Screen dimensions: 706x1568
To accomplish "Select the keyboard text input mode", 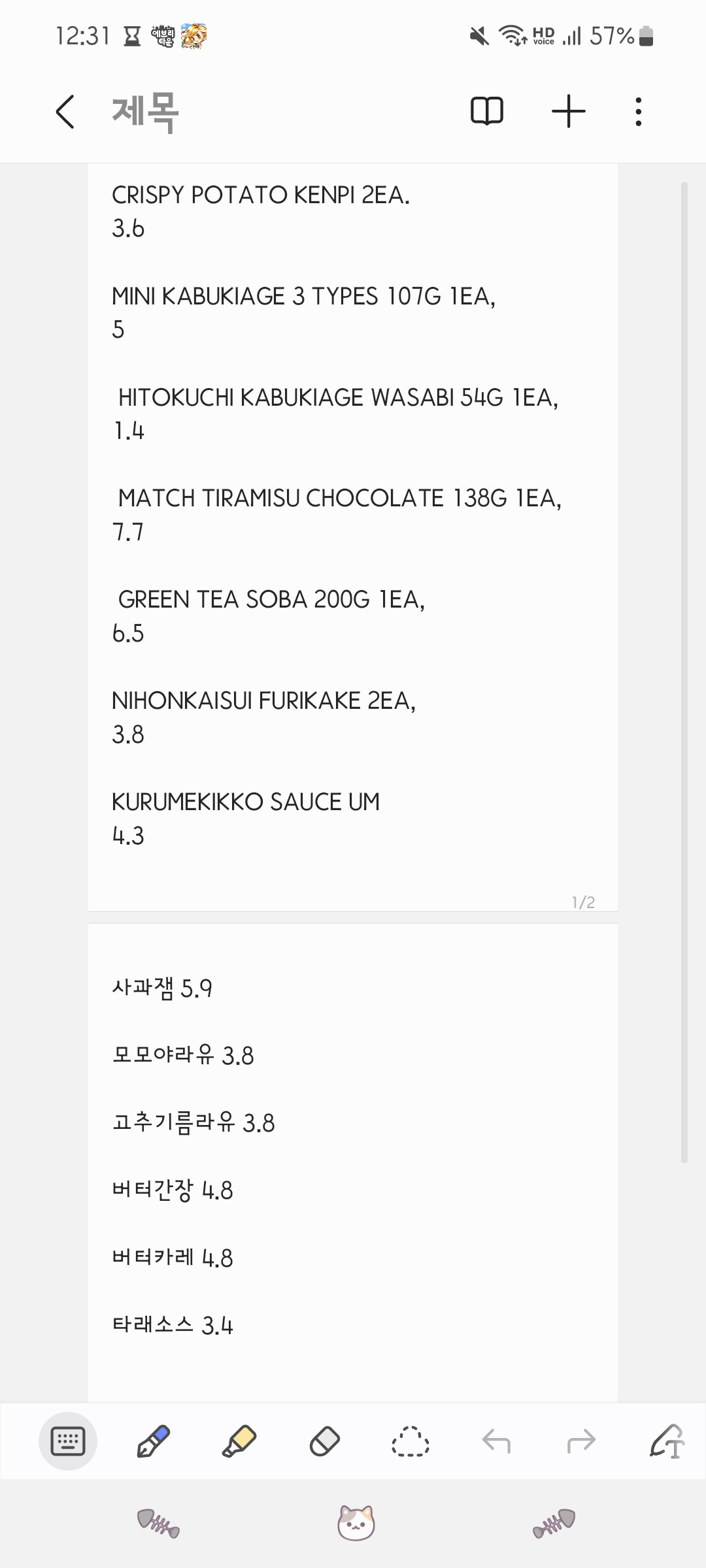I will [68, 1441].
